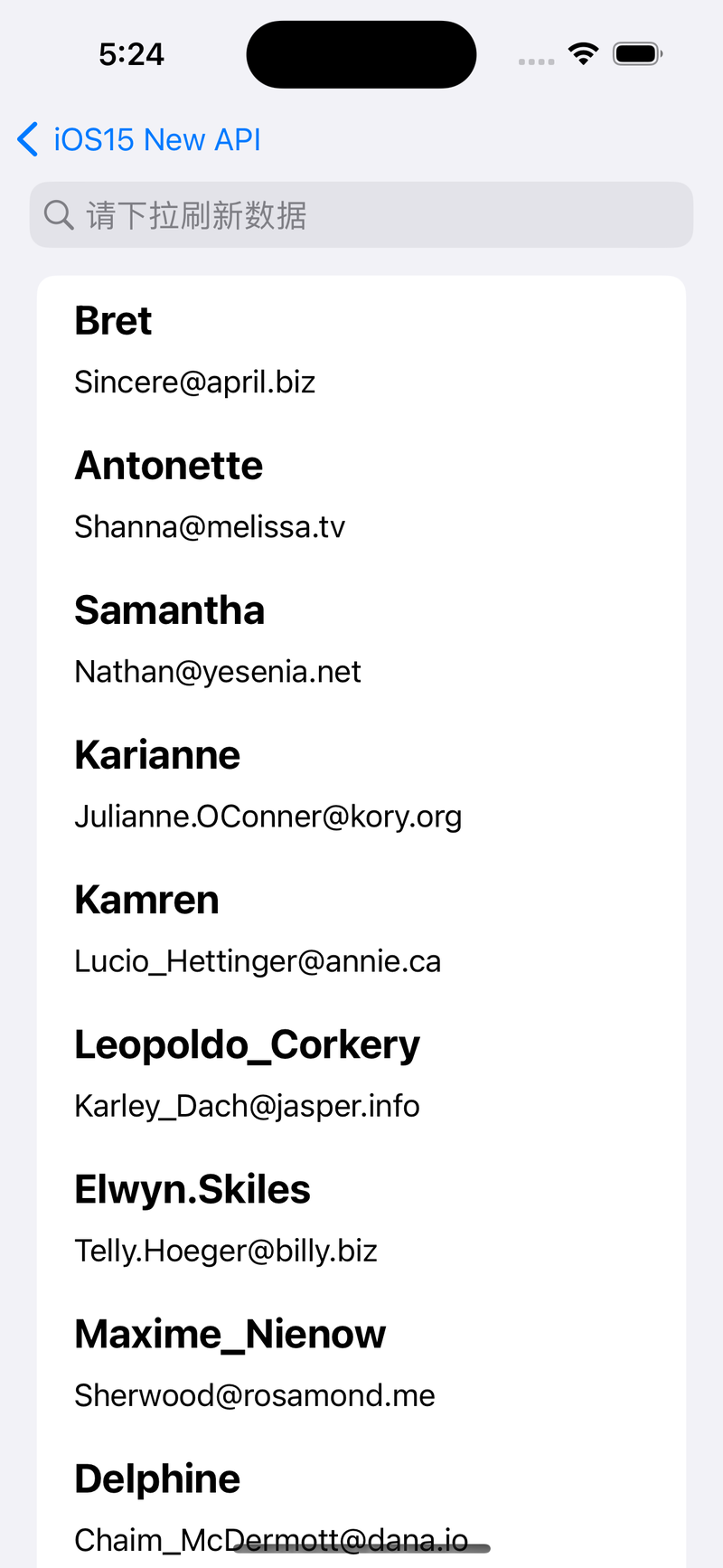Viewport: 723px width, 1568px height.
Task: Open the Antonette entry
Action: (361, 494)
